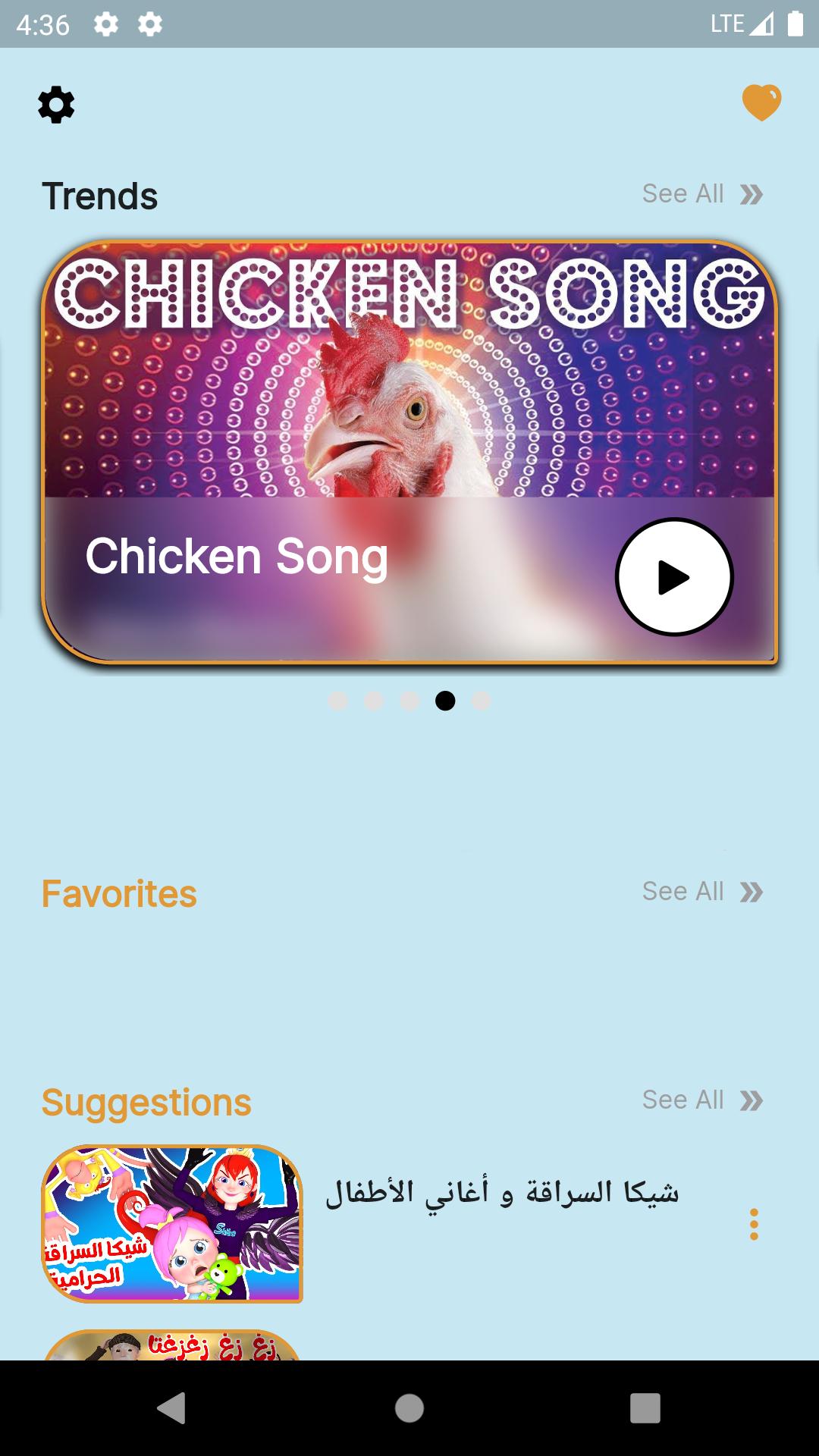819x1456 pixels.
Task: Go to the home screen
Action: coord(409,1408)
